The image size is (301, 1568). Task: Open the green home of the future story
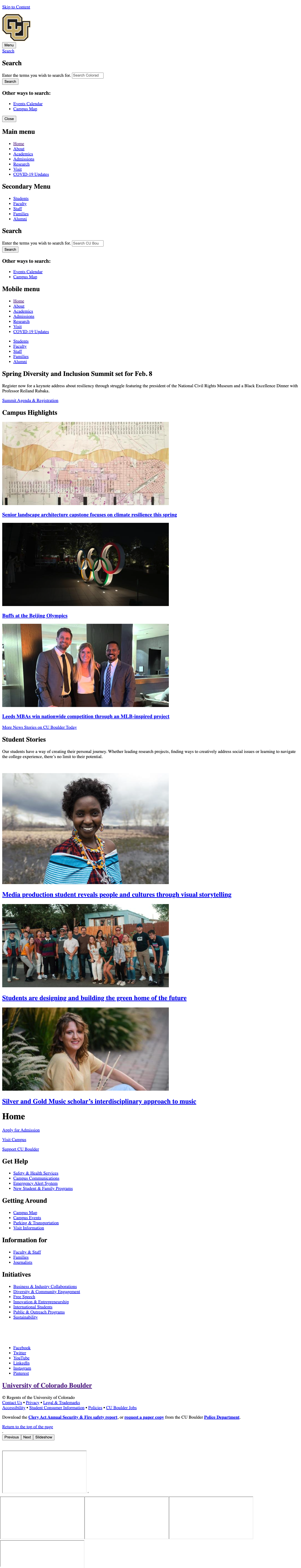94,998
